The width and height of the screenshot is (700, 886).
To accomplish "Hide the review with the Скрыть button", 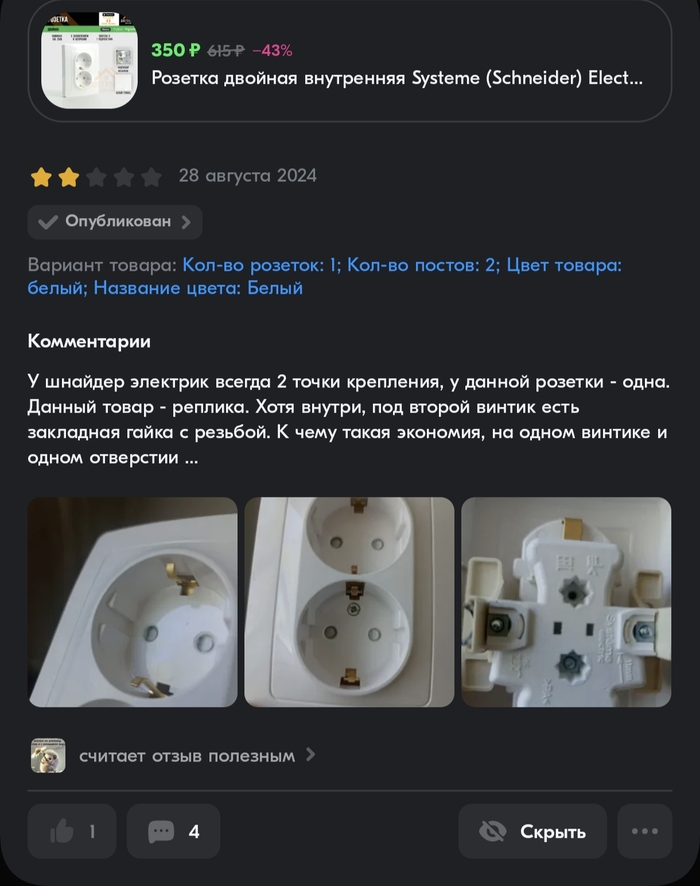I will (x=533, y=831).
